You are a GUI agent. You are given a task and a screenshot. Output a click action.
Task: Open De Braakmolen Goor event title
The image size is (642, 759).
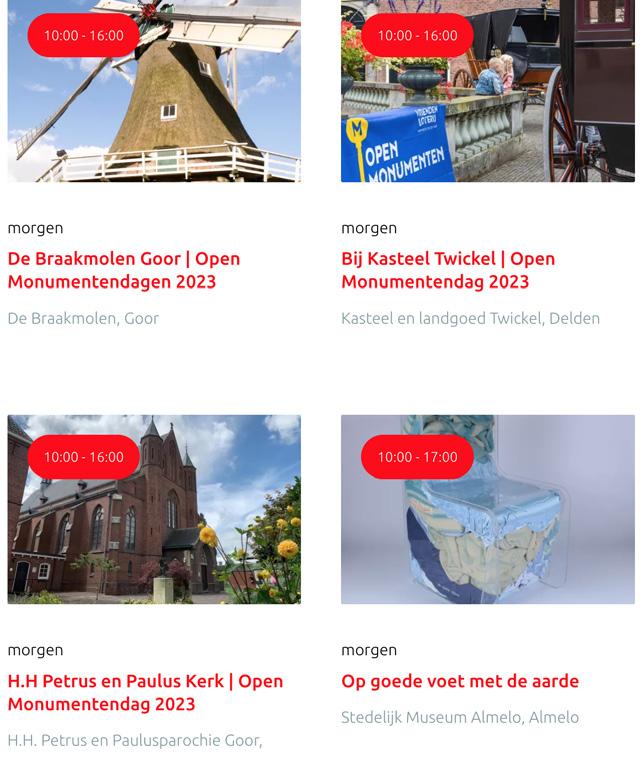coord(124,270)
